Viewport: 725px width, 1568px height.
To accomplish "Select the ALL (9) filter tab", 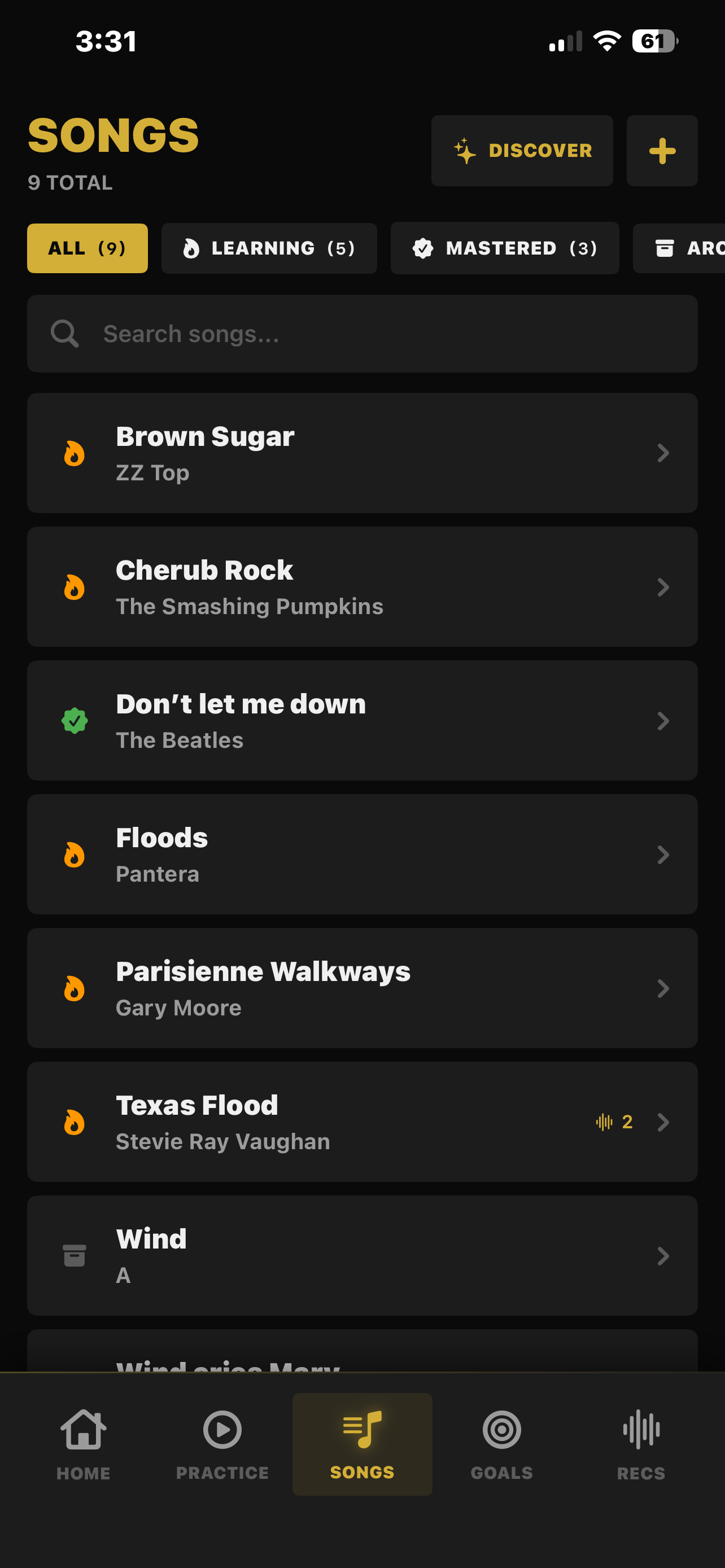I will click(x=87, y=248).
